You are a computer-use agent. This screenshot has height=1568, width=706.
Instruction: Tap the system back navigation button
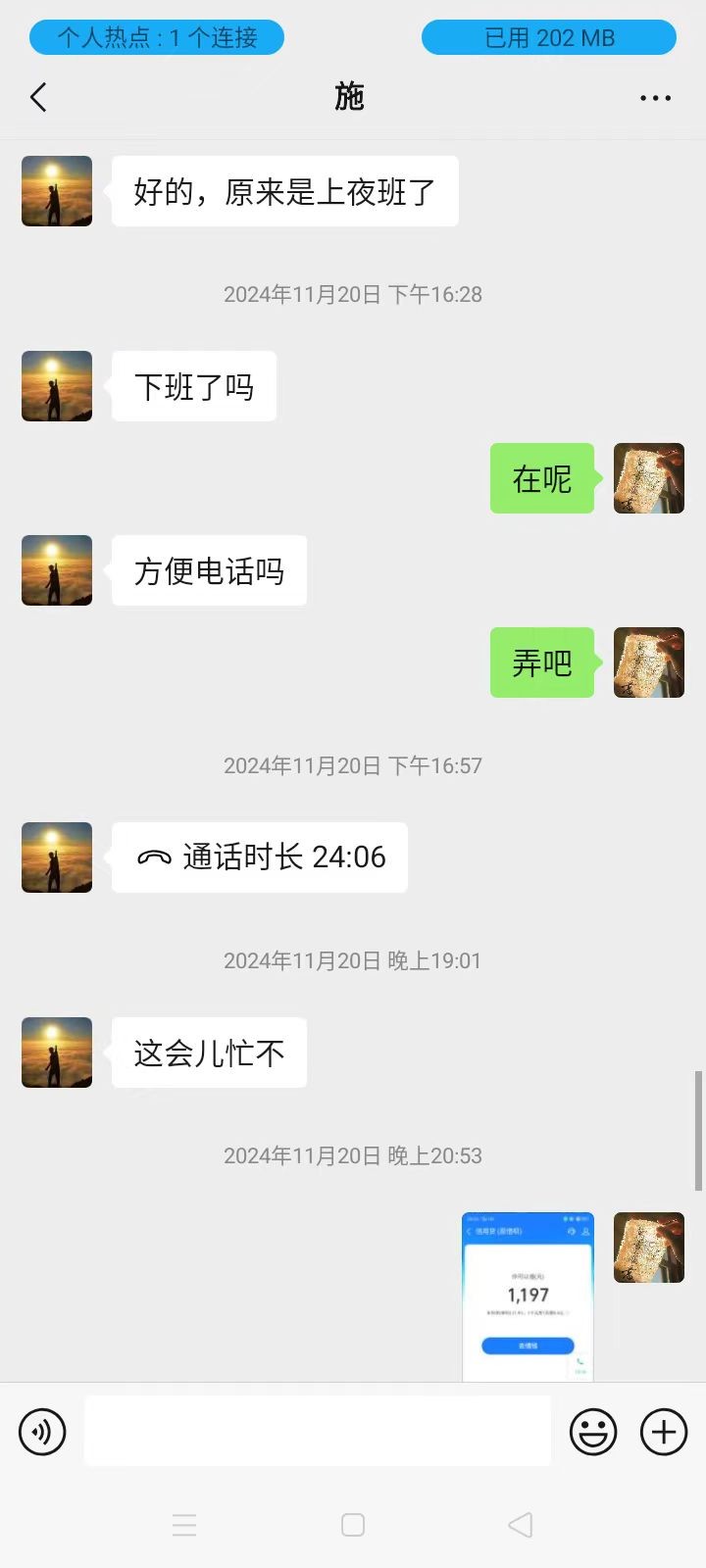(x=521, y=1525)
